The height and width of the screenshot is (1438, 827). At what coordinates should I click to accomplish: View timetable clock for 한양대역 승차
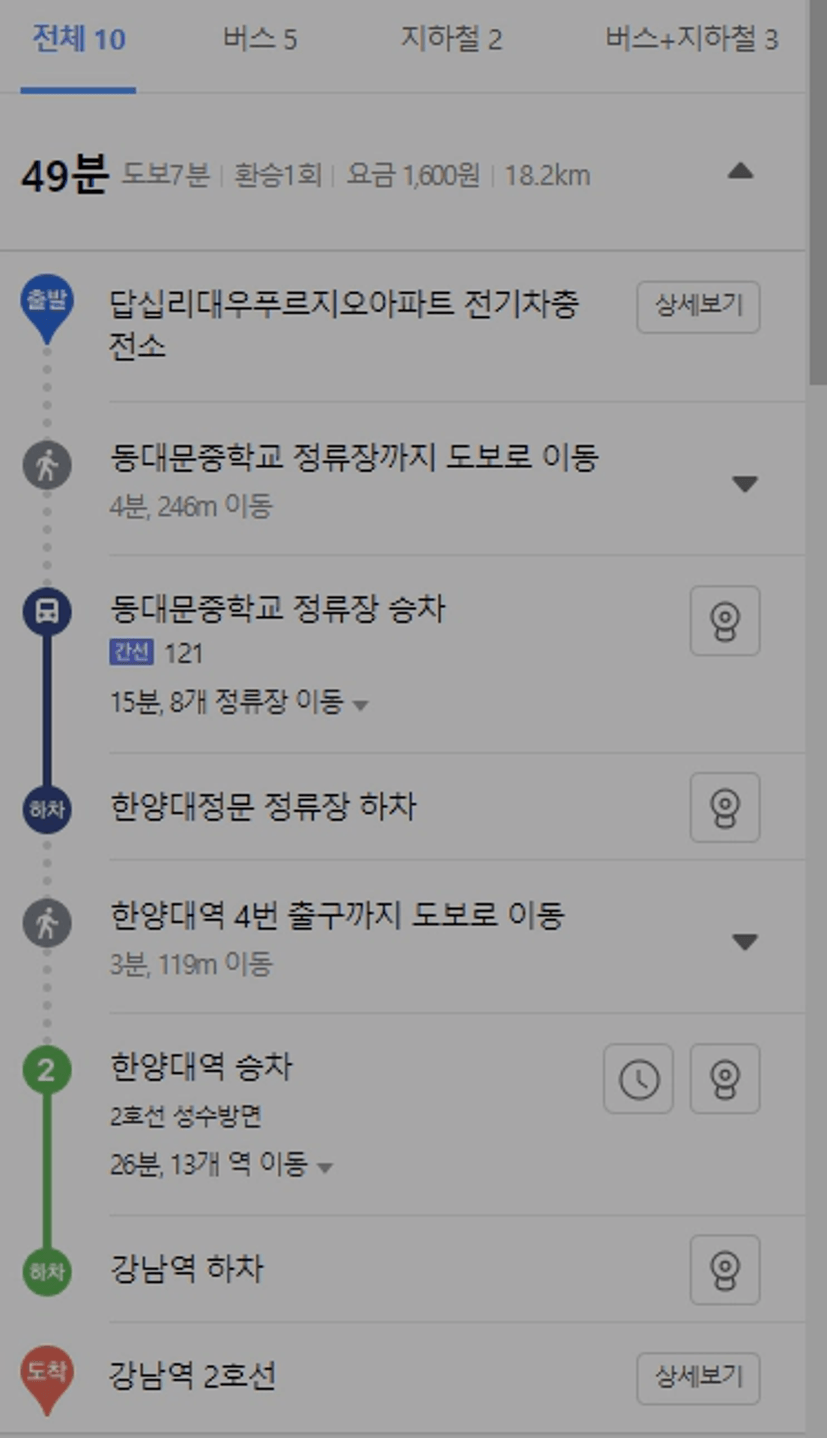[x=638, y=1079]
